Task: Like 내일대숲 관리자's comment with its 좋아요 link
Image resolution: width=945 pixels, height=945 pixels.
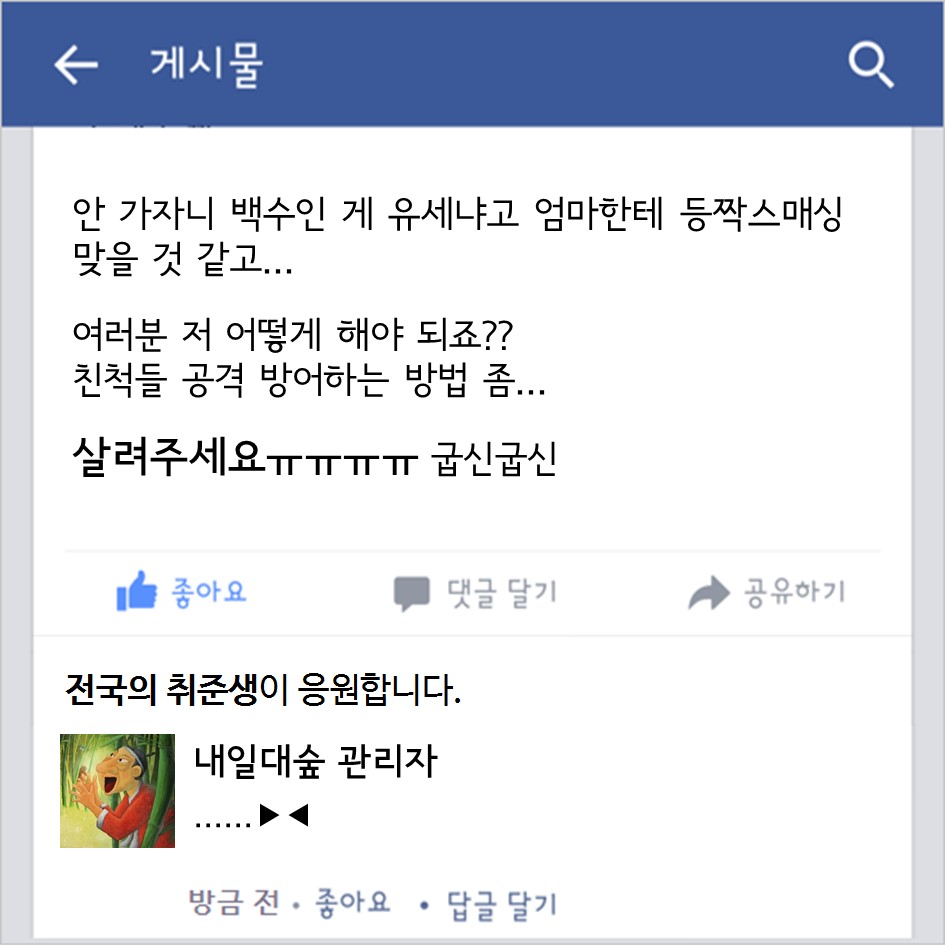Action: 352,902
